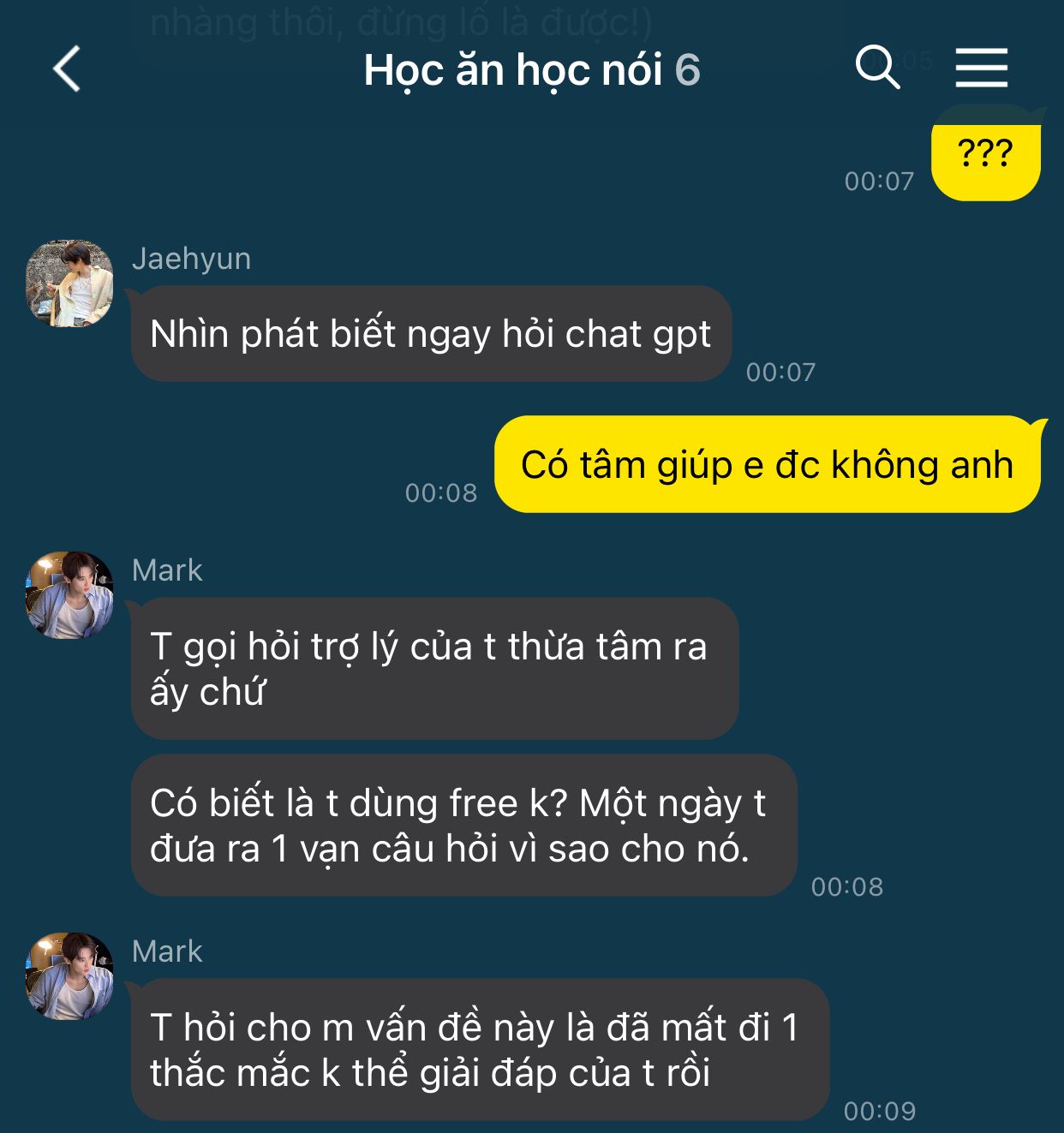Image resolution: width=1064 pixels, height=1133 pixels.
Task: View Mark's profile from the first avatar
Action: pos(69,595)
